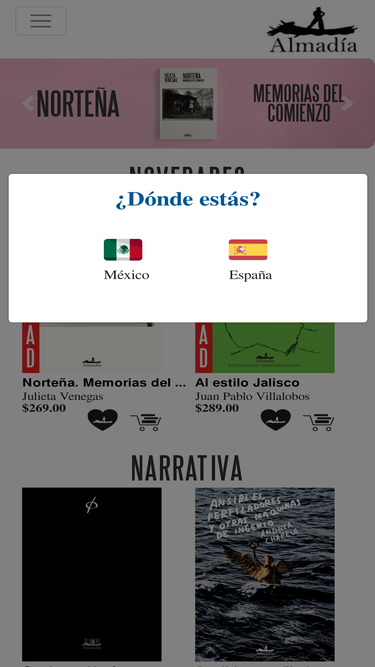Open the black cover book in Narrativa
This screenshot has height=667, width=375.
click(92, 574)
